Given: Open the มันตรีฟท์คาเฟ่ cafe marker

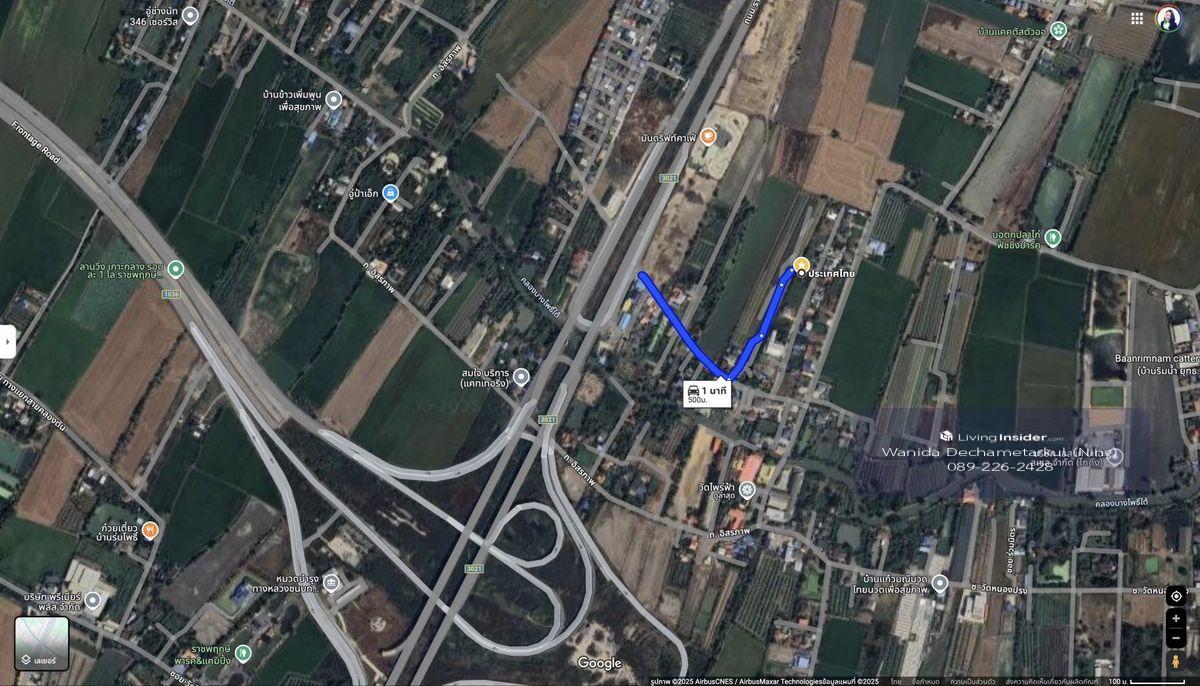Looking at the screenshot, I should pyautogui.click(x=708, y=136).
